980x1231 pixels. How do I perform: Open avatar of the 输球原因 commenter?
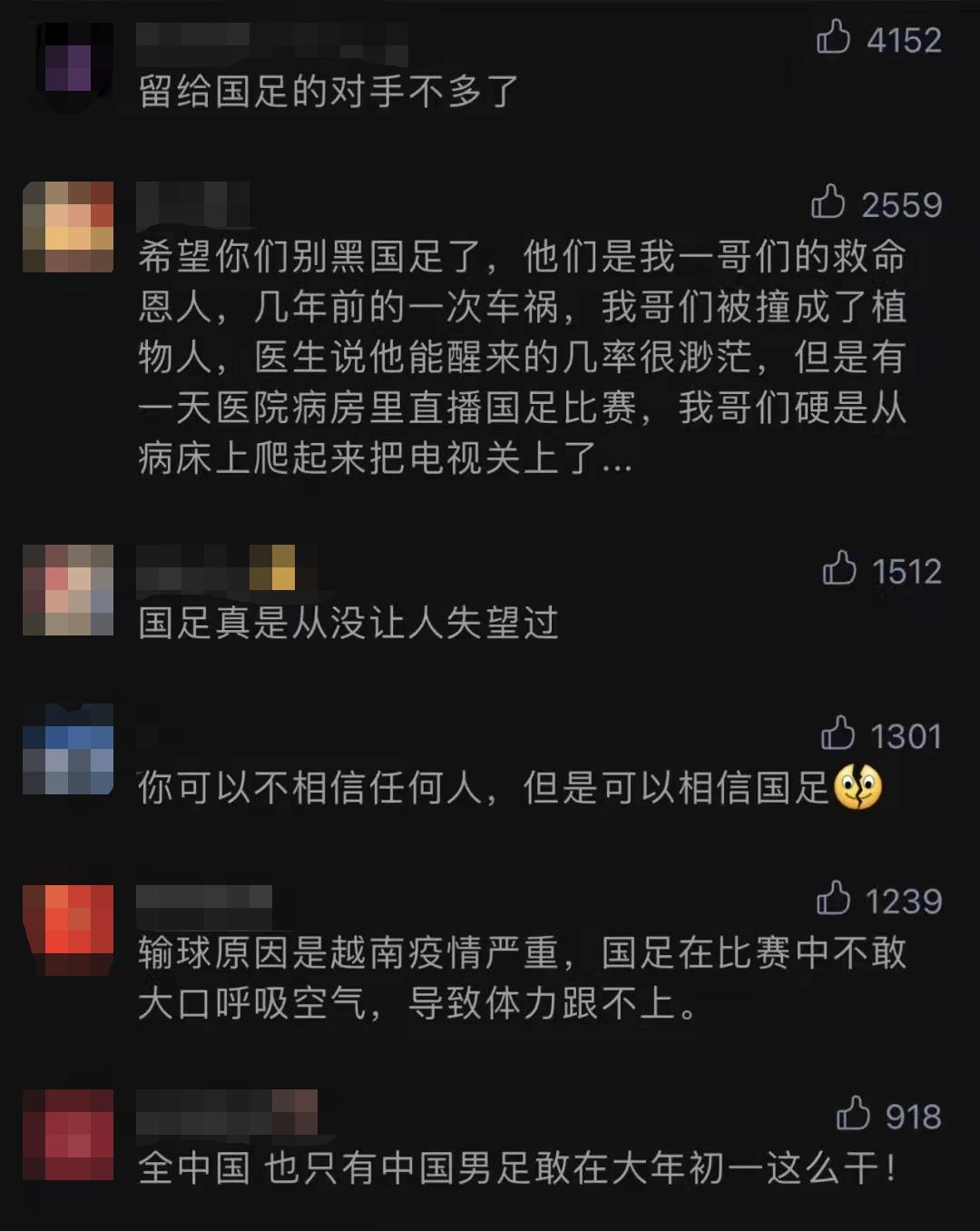click(68, 930)
